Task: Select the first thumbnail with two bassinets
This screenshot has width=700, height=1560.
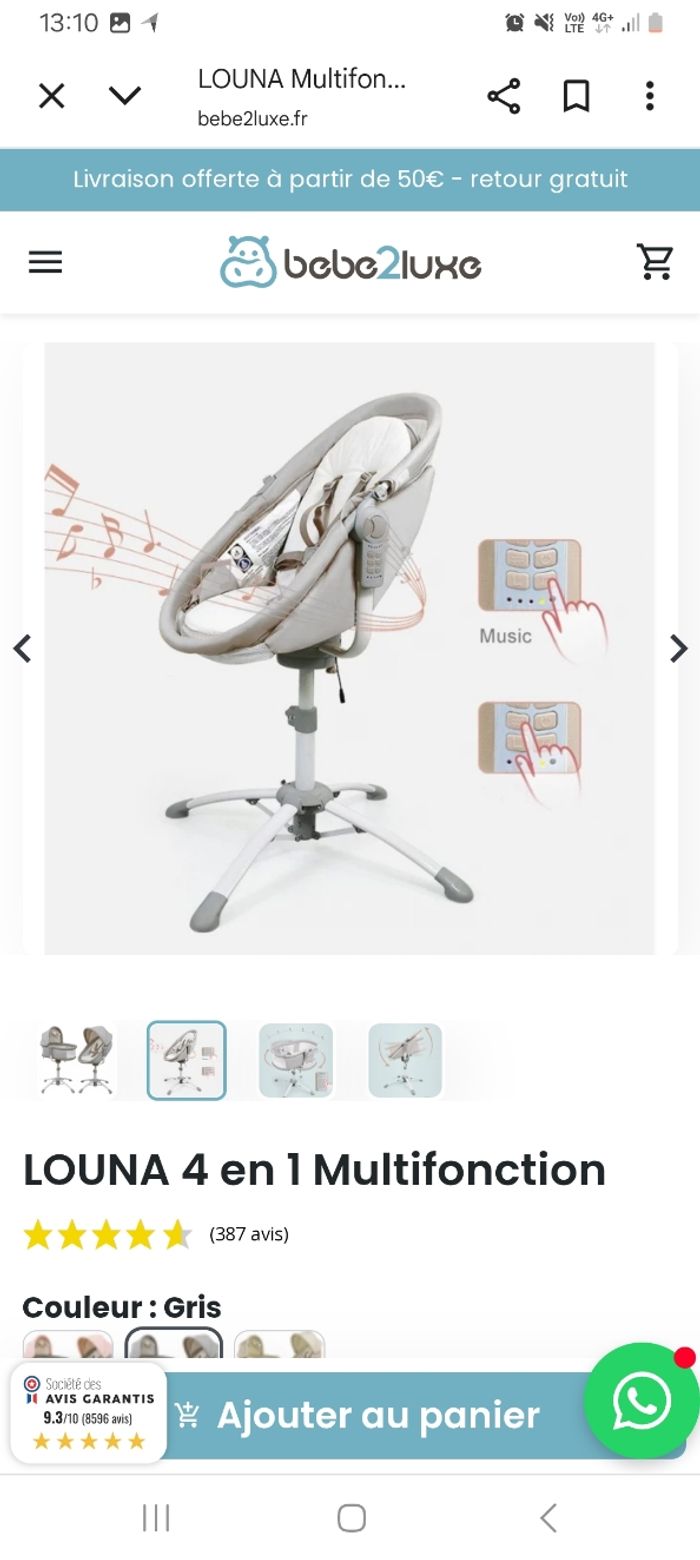Action: pos(77,1060)
